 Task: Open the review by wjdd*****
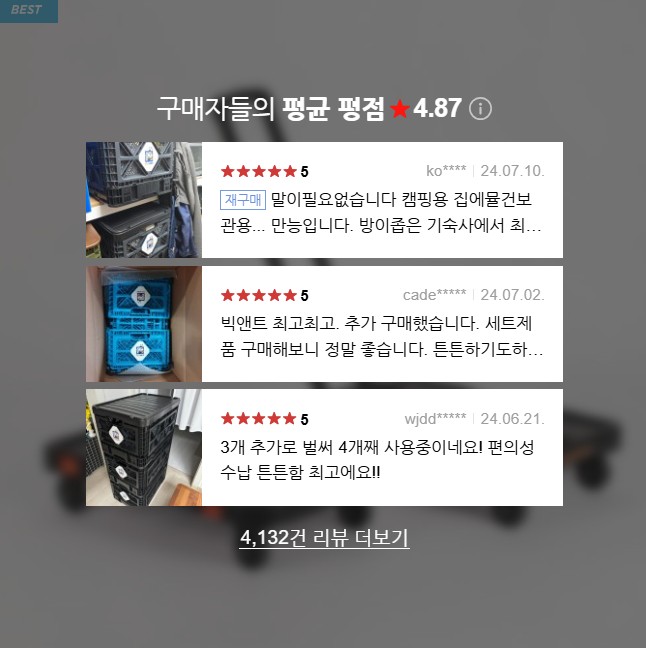pos(324,448)
